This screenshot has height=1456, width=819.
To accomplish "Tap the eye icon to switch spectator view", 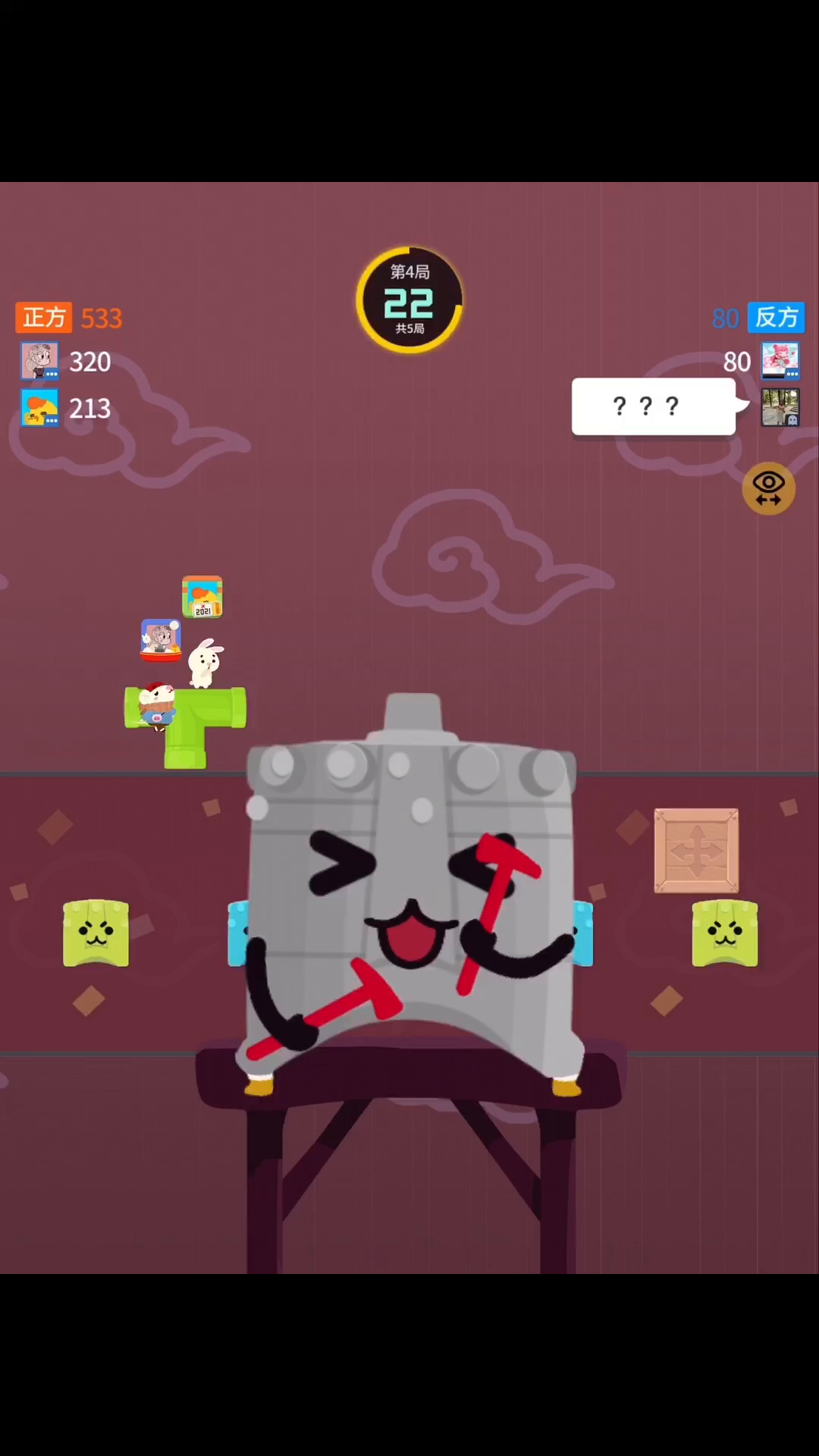I will click(768, 488).
